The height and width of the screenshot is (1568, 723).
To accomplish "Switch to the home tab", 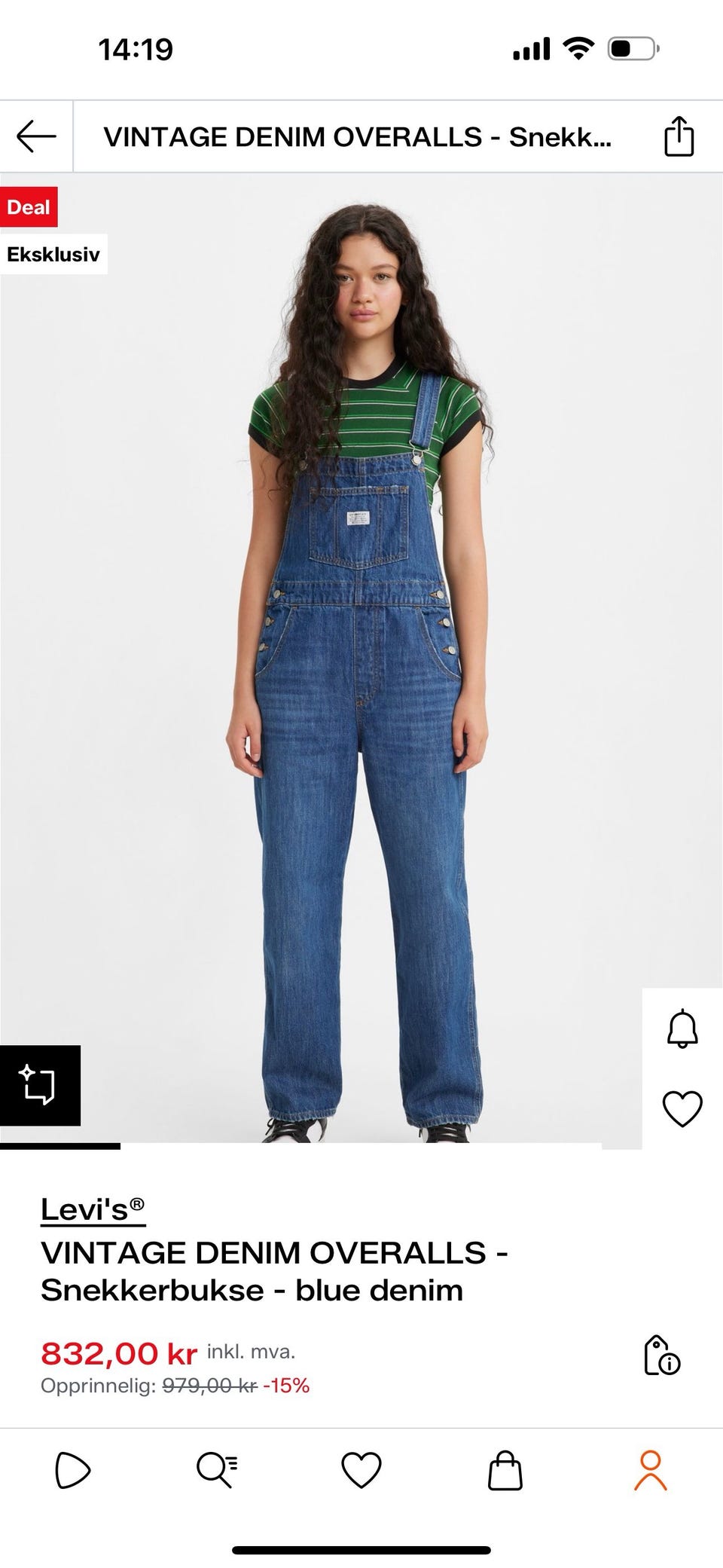I will coord(73,1471).
